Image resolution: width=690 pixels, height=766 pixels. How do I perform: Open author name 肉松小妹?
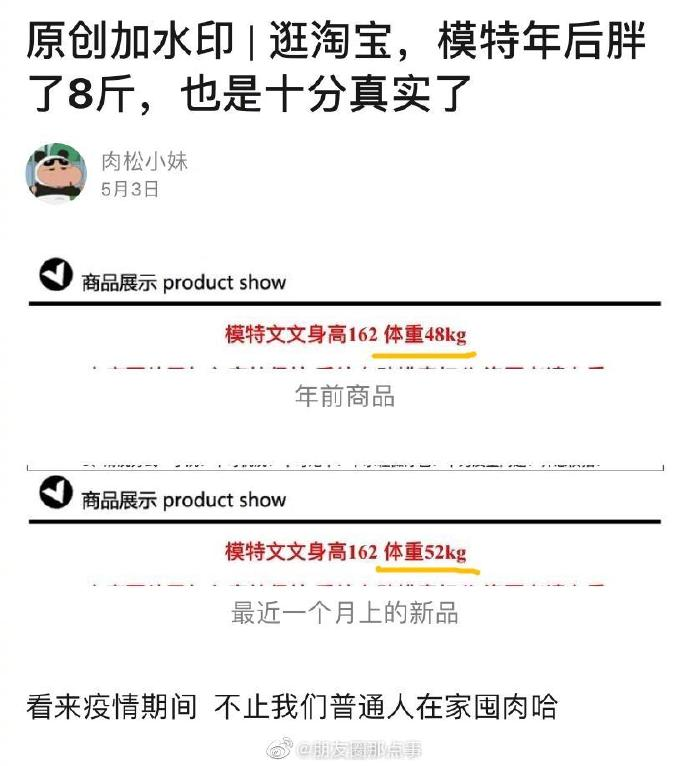click(144, 160)
